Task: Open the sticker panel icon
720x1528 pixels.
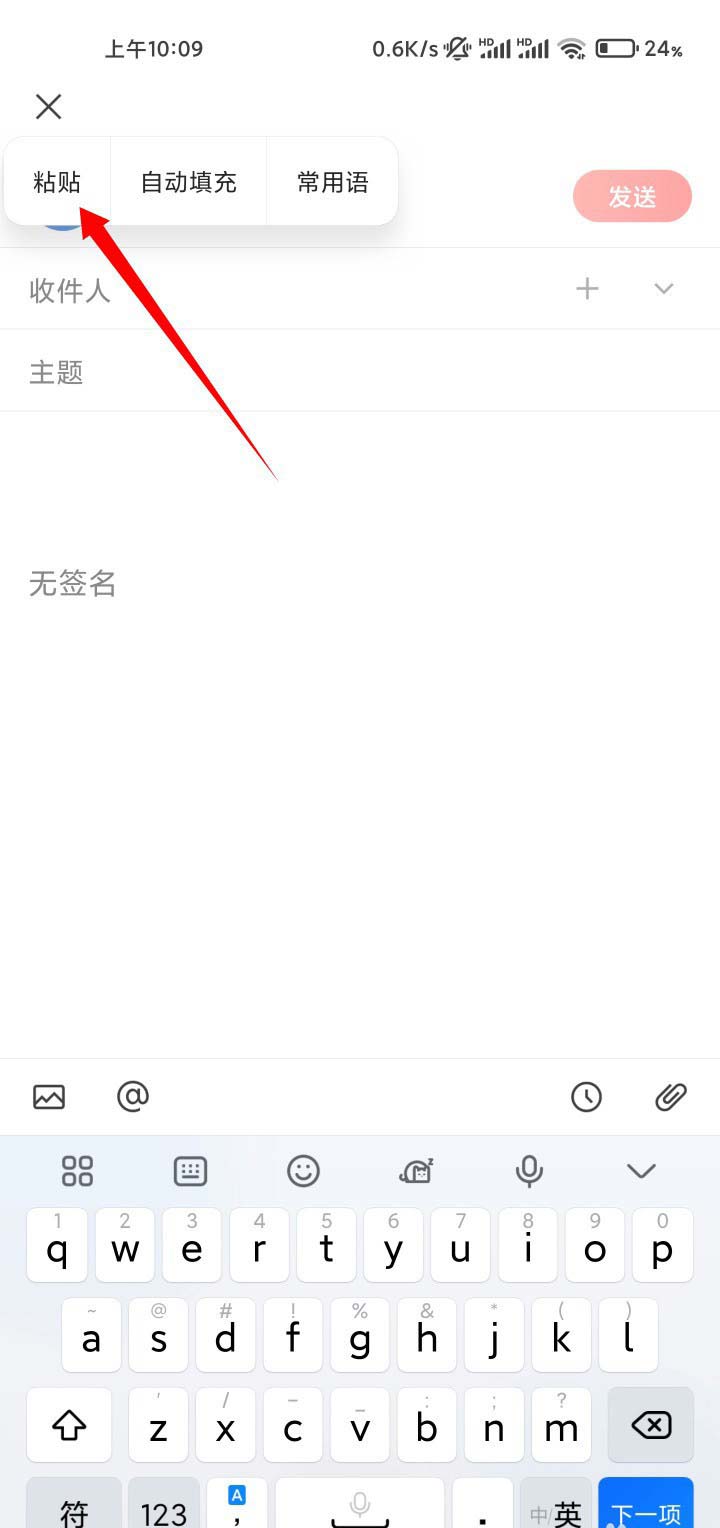Action: click(x=415, y=1170)
